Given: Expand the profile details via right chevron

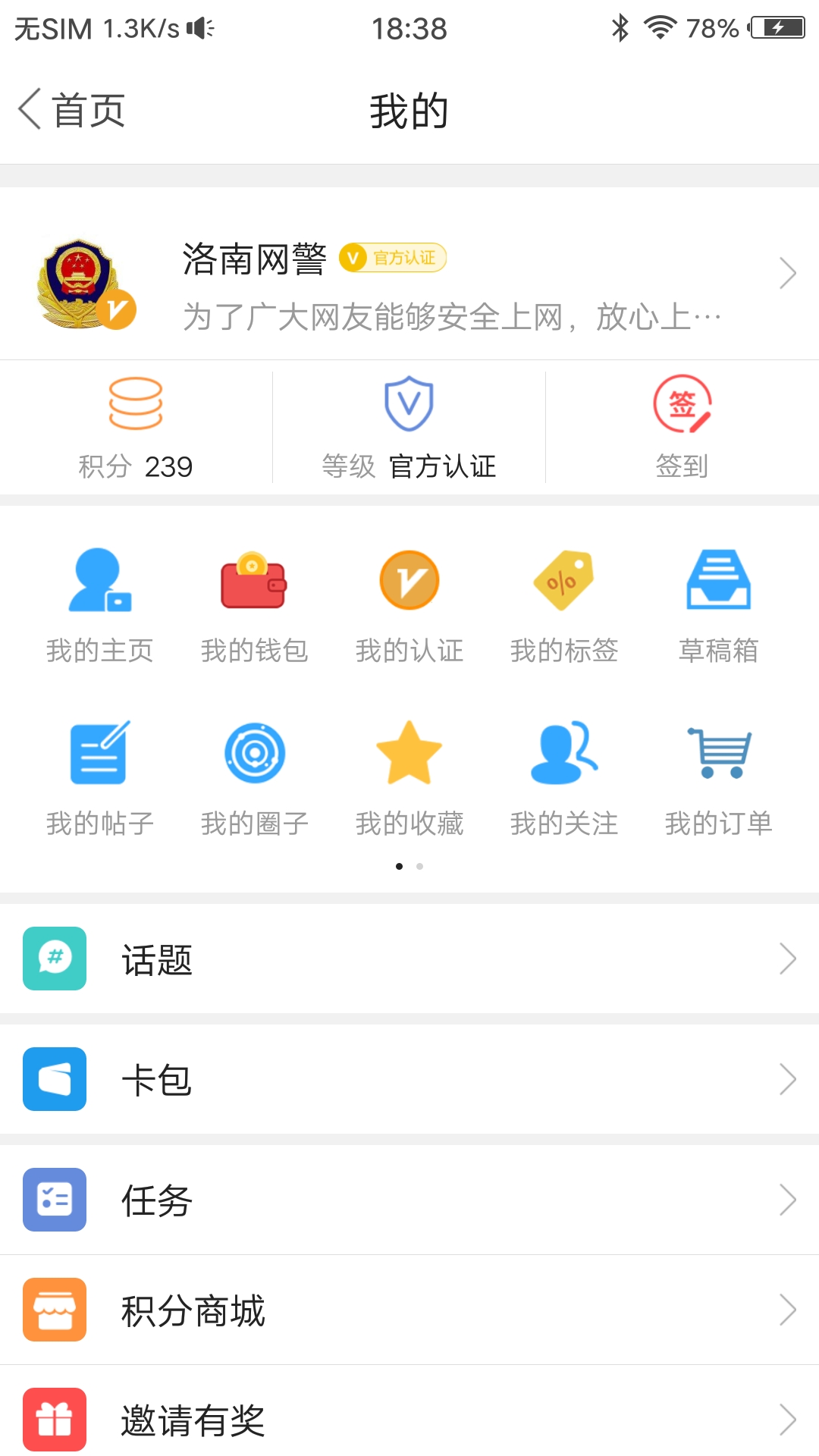Looking at the screenshot, I should 787,273.
